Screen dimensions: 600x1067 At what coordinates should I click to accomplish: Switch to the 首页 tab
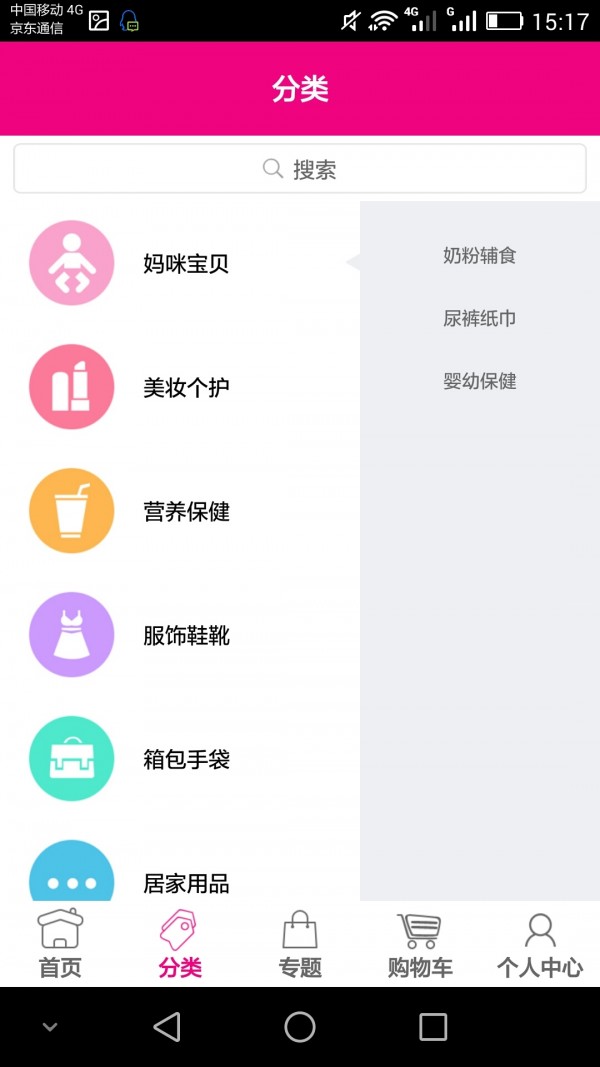point(60,945)
